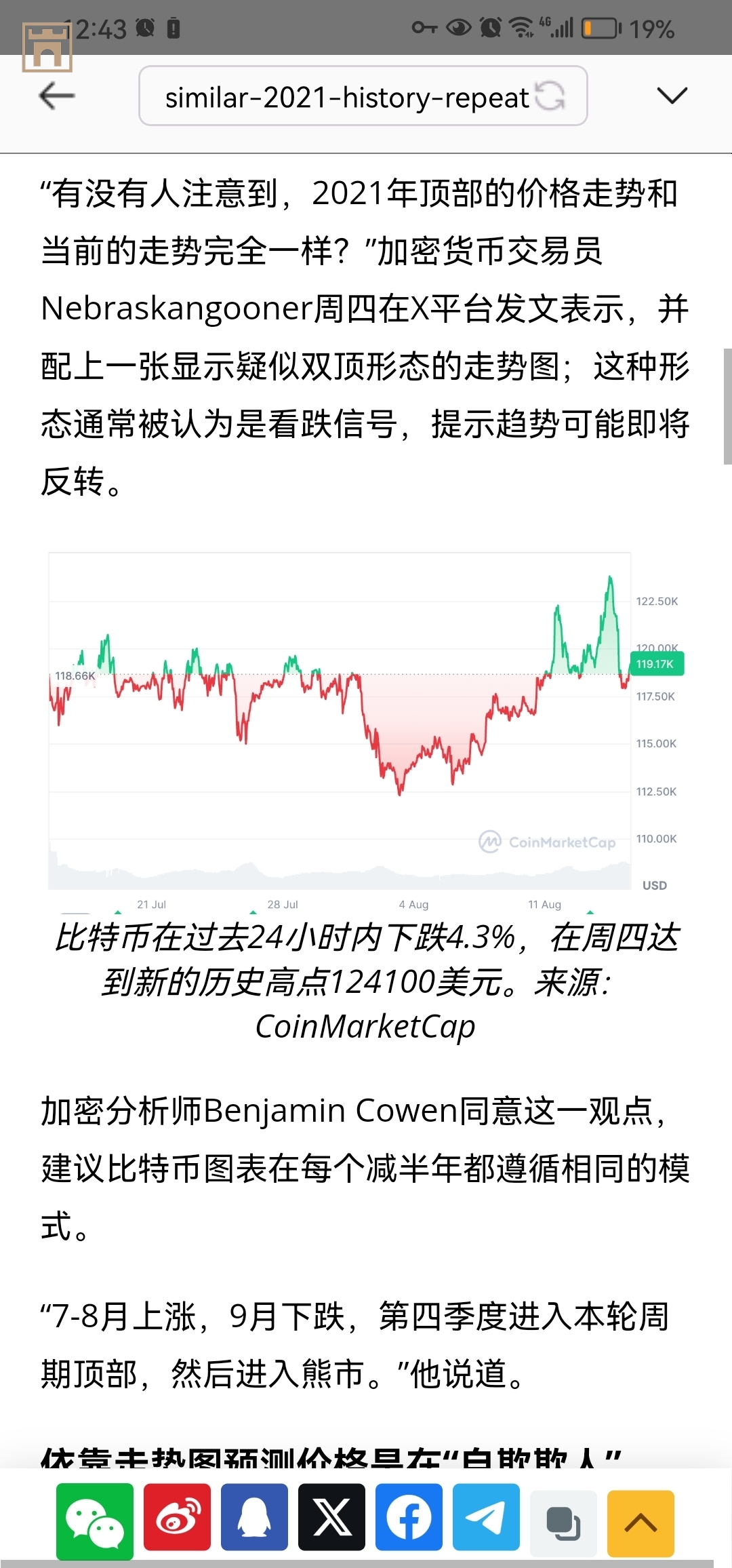
Task: Expand the top-right chevron dropdown
Action: tap(672, 96)
